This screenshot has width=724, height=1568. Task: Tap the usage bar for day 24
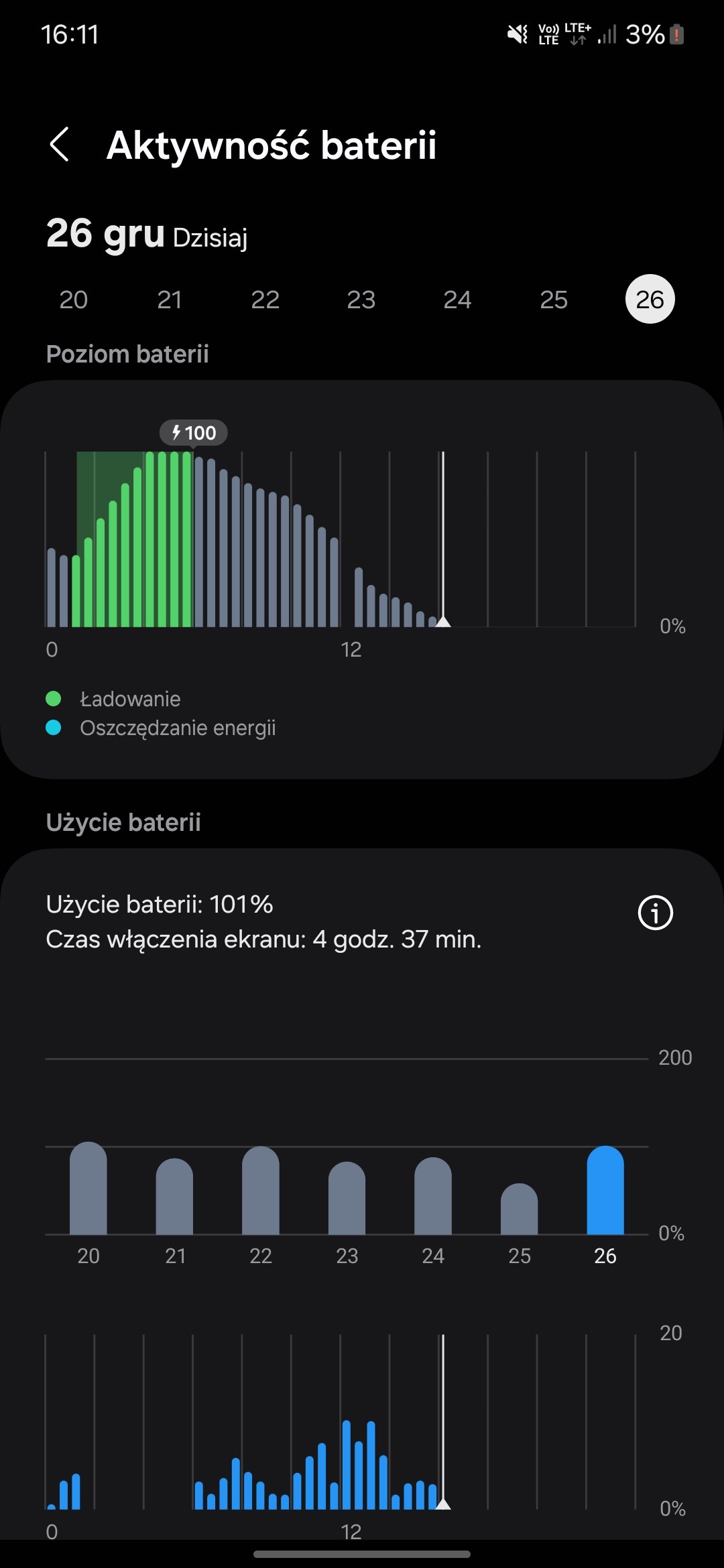(433, 1195)
